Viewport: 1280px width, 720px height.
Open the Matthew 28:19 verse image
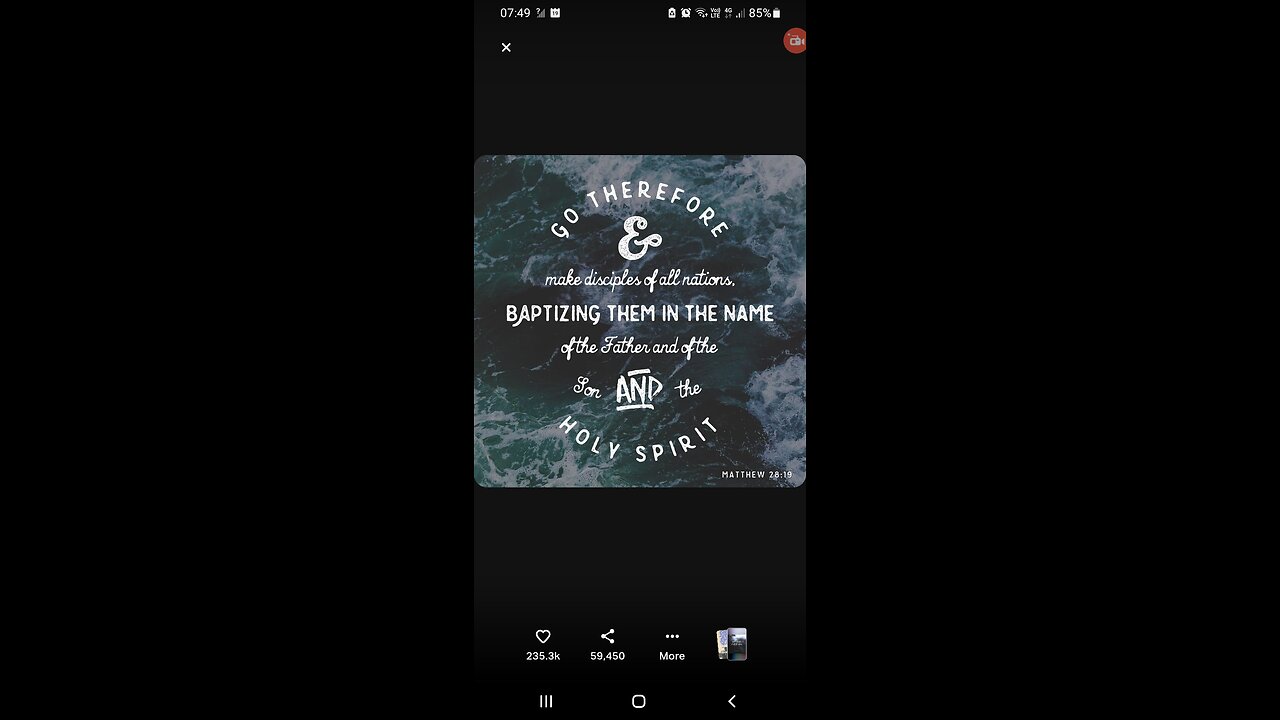(x=640, y=321)
